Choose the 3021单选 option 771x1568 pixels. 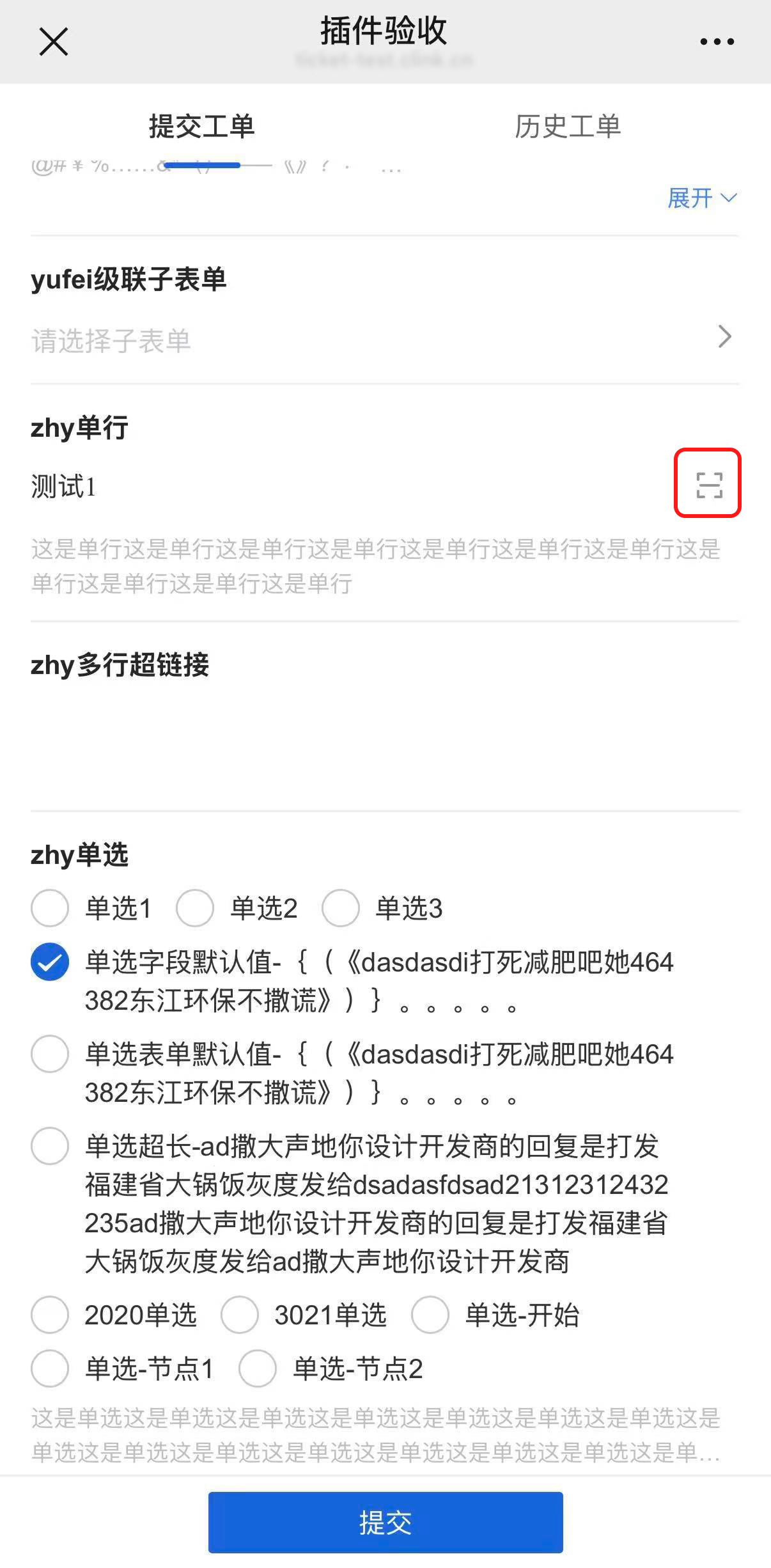click(240, 1315)
